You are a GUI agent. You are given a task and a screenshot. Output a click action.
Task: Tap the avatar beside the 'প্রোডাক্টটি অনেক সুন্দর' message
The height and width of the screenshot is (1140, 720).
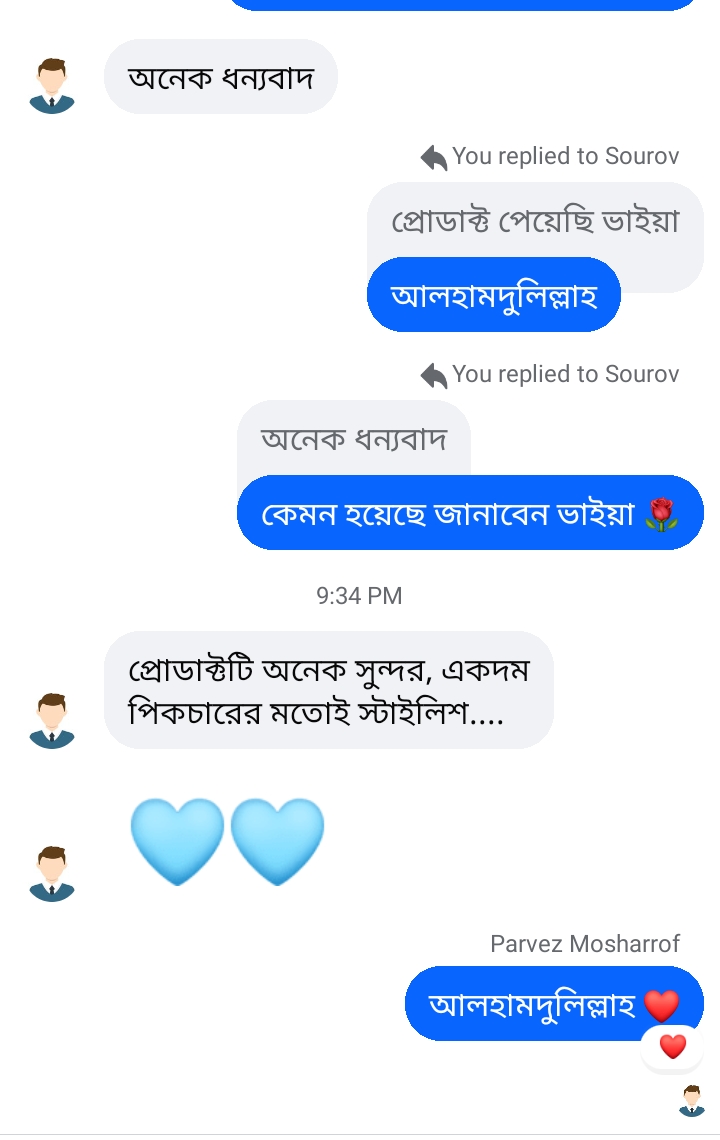[52, 720]
